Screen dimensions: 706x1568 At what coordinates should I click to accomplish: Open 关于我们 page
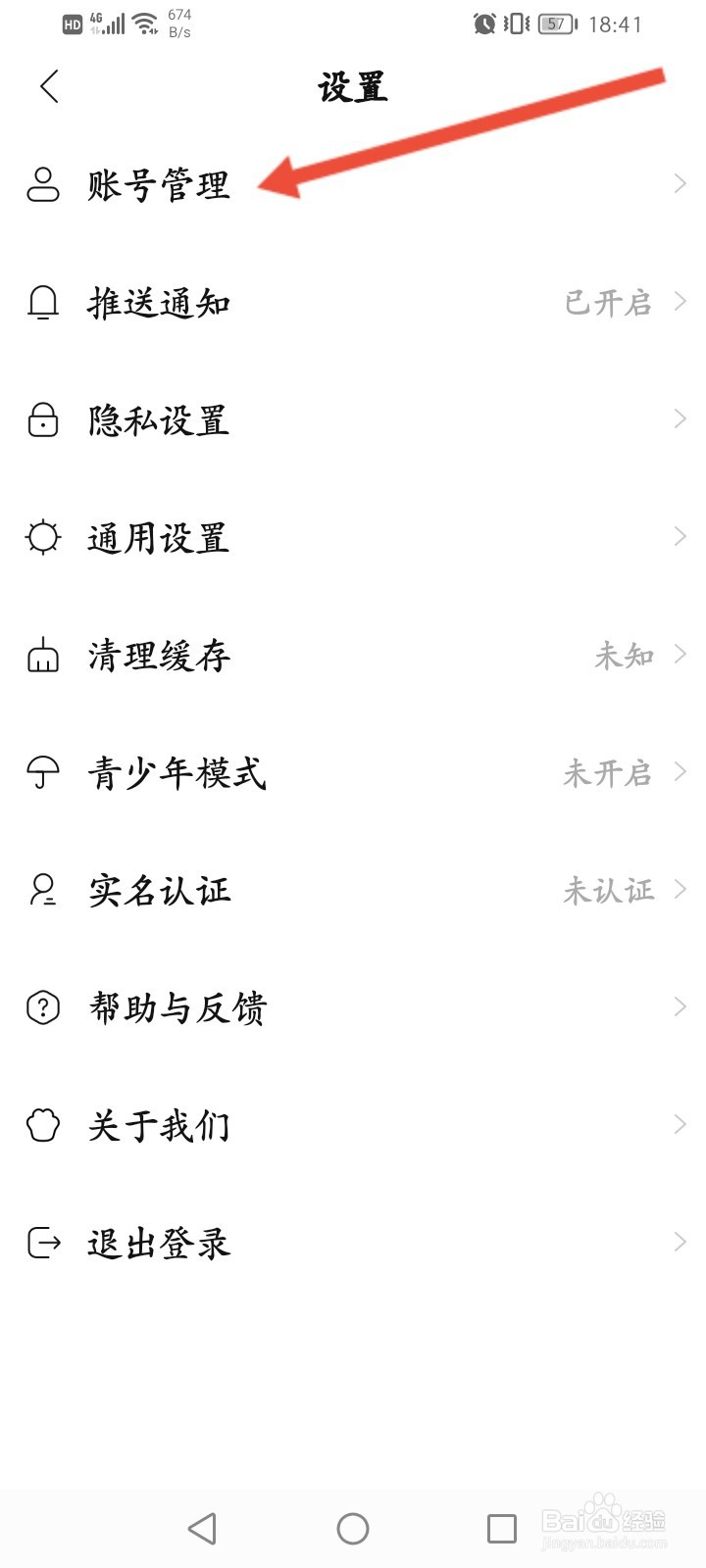pyautogui.click(x=159, y=1126)
